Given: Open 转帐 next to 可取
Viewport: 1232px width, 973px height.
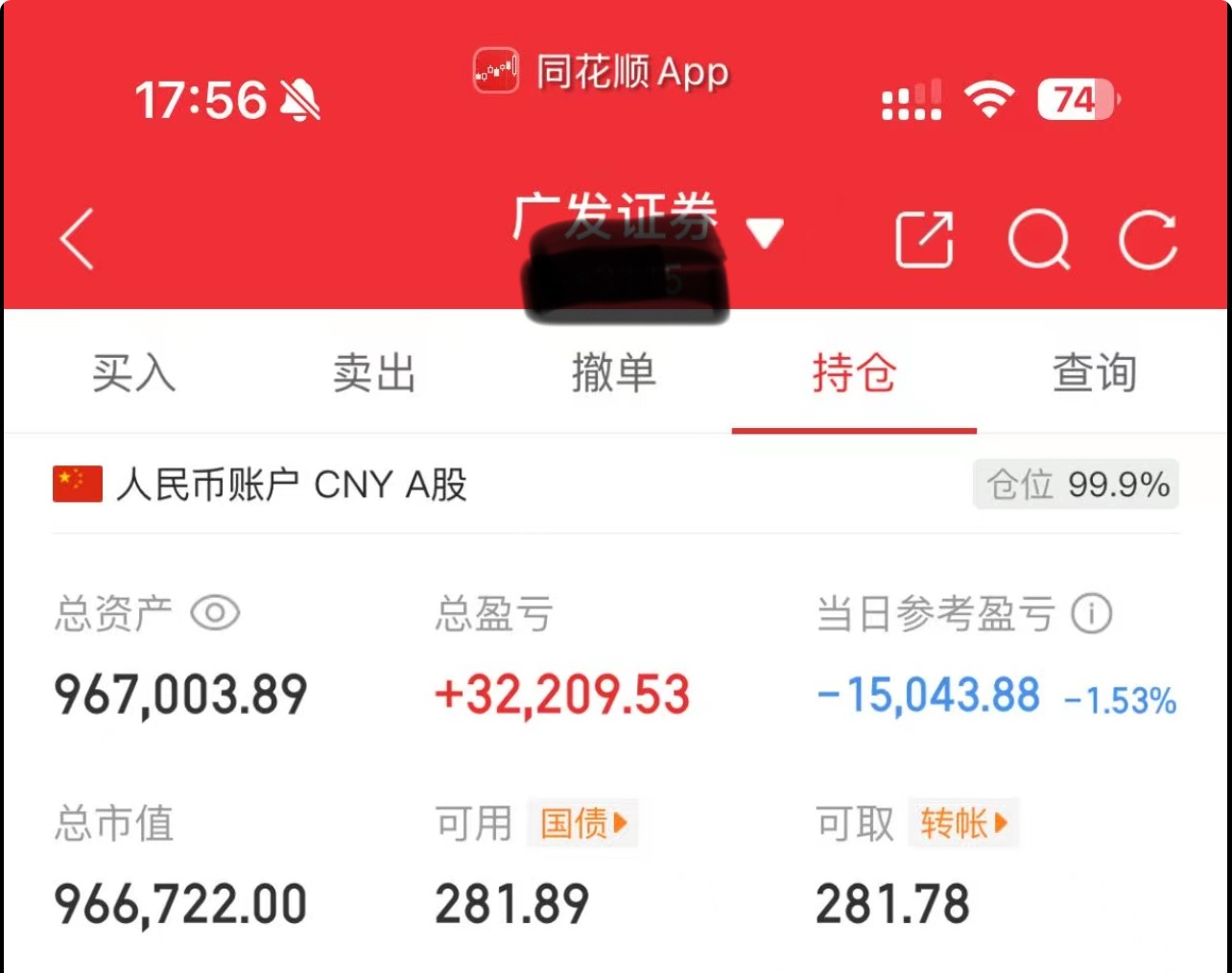Looking at the screenshot, I should [963, 823].
